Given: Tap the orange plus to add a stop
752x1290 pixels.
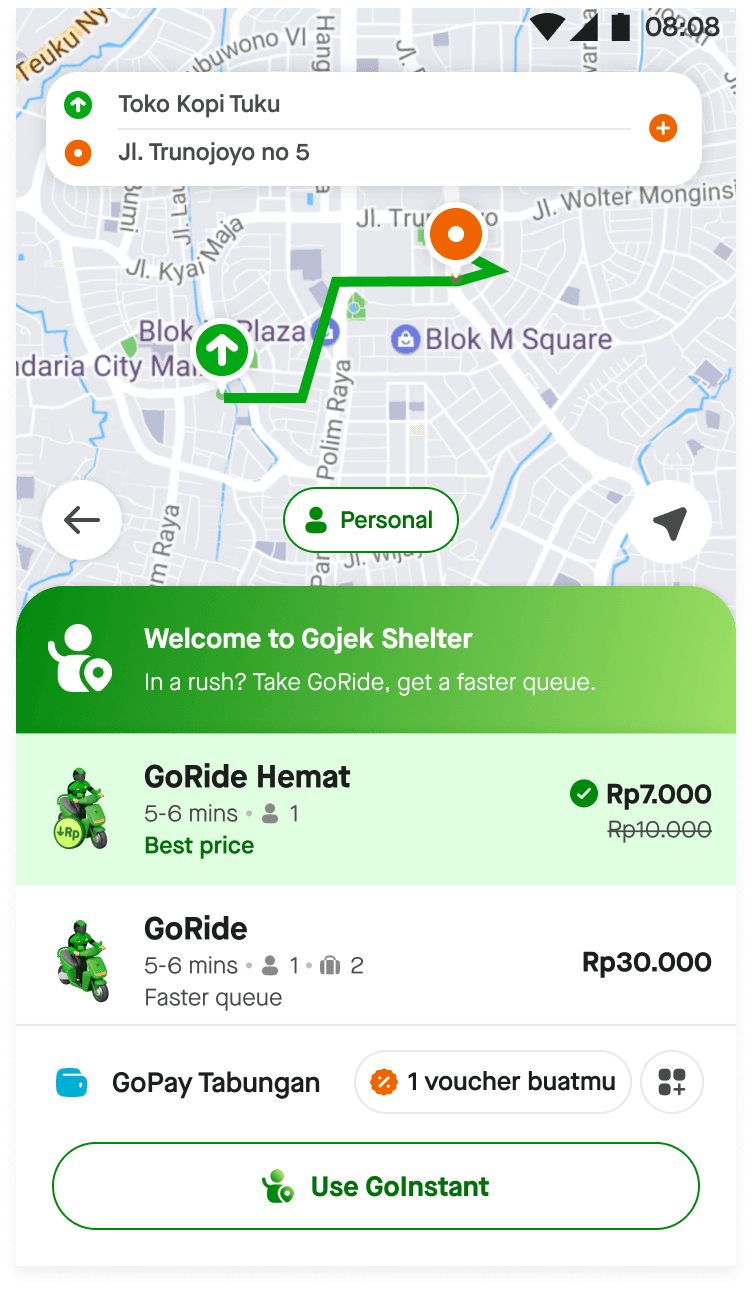Looking at the screenshot, I should (x=662, y=128).
